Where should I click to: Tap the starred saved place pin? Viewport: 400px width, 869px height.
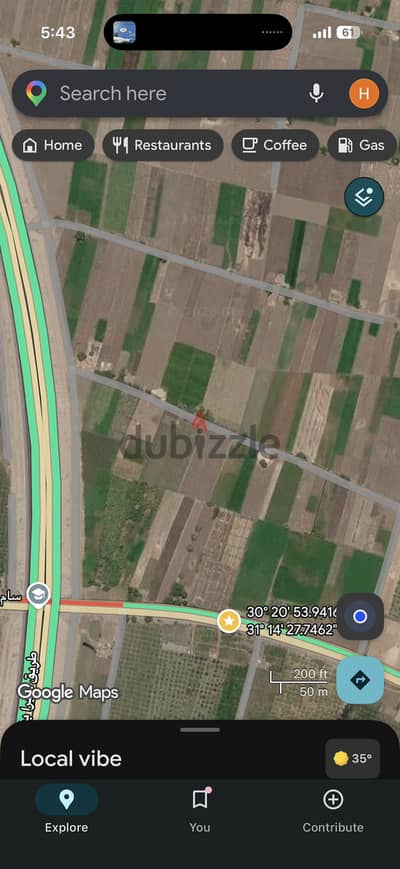click(229, 621)
